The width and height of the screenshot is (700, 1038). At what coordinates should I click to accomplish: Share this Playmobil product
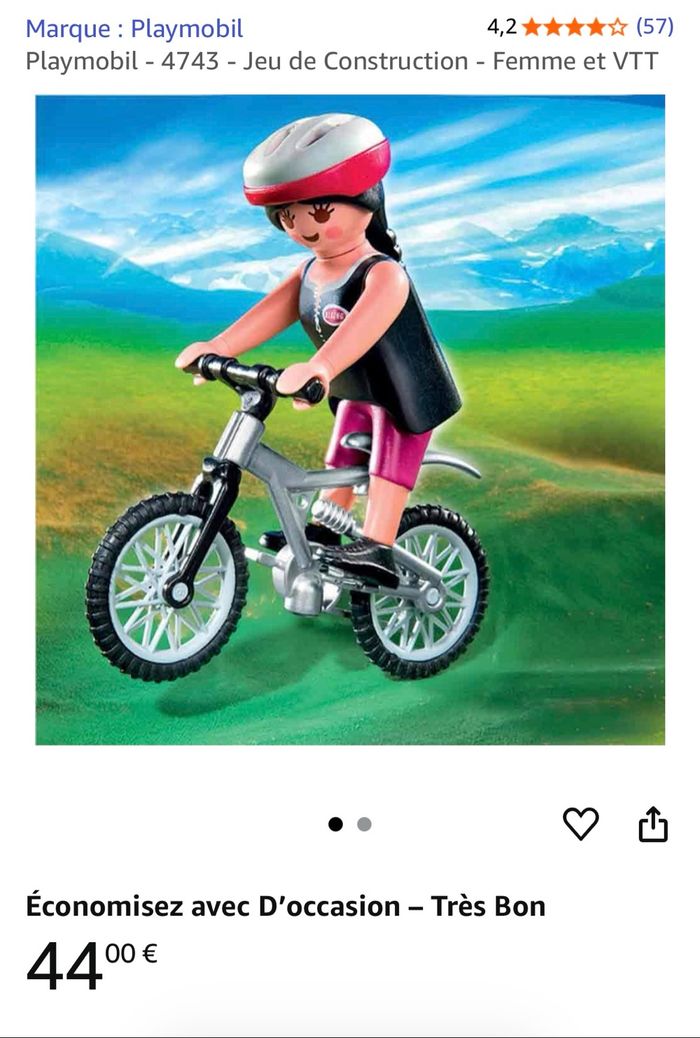653,824
